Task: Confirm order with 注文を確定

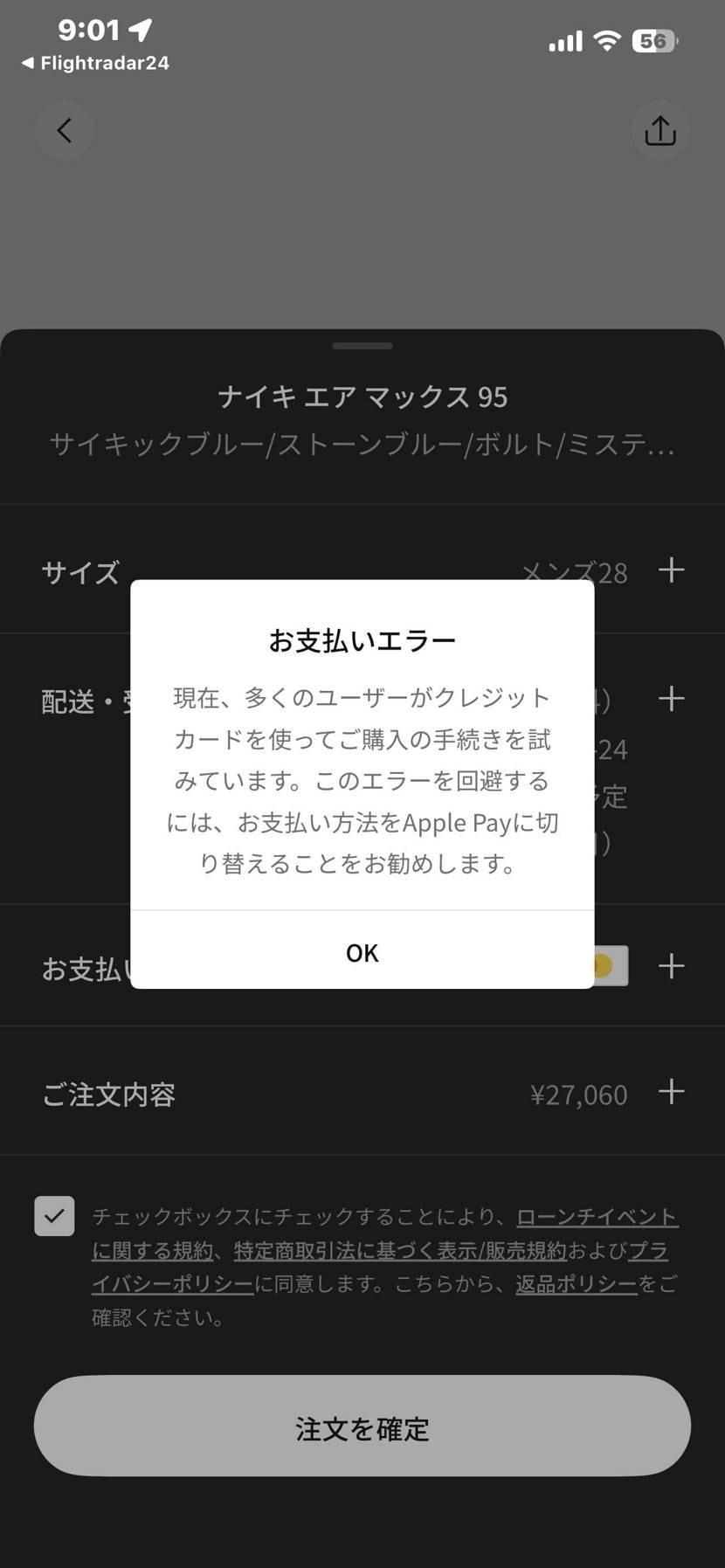Action: coord(362,1428)
